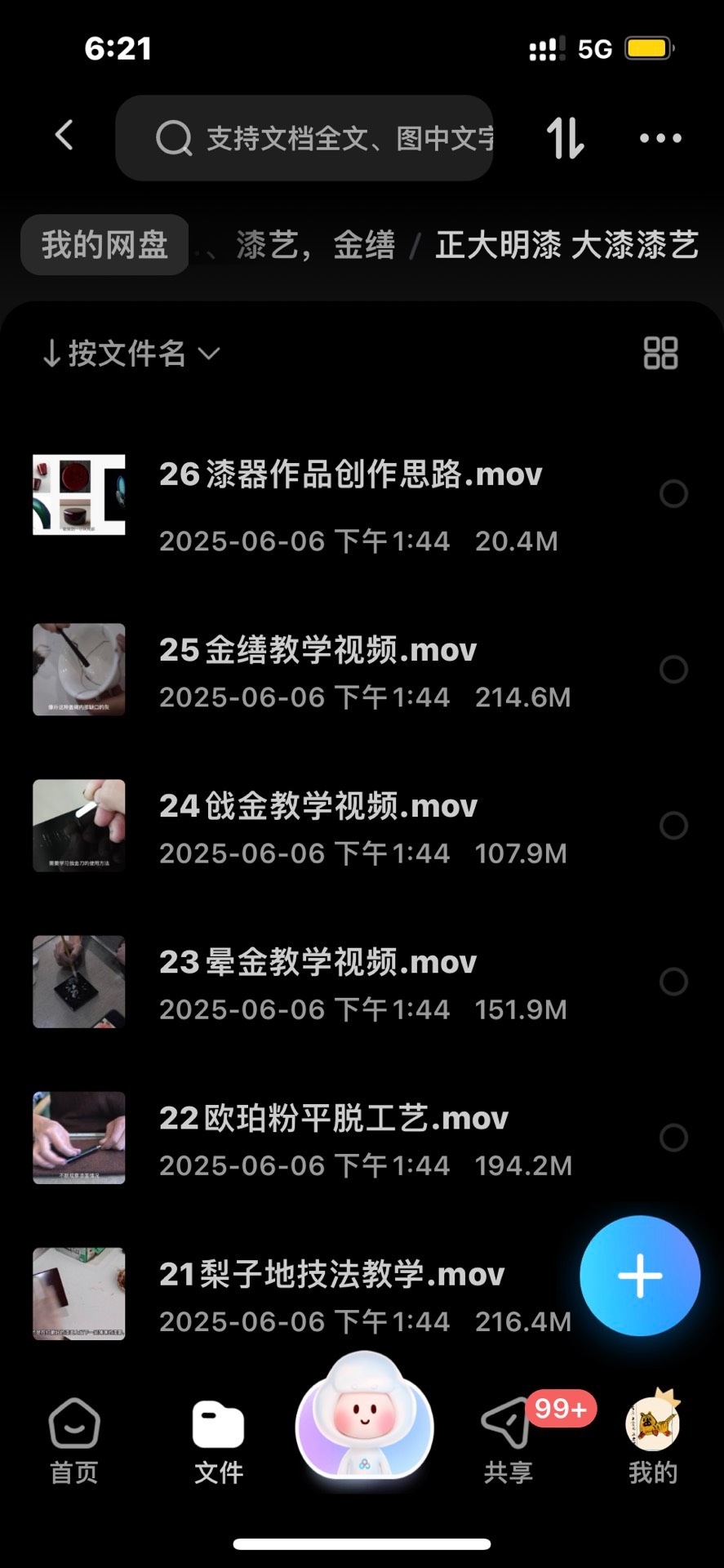Image resolution: width=724 pixels, height=1568 pixels.
Task: Switch to the 首页 tab
Action: coord(74,1441)
